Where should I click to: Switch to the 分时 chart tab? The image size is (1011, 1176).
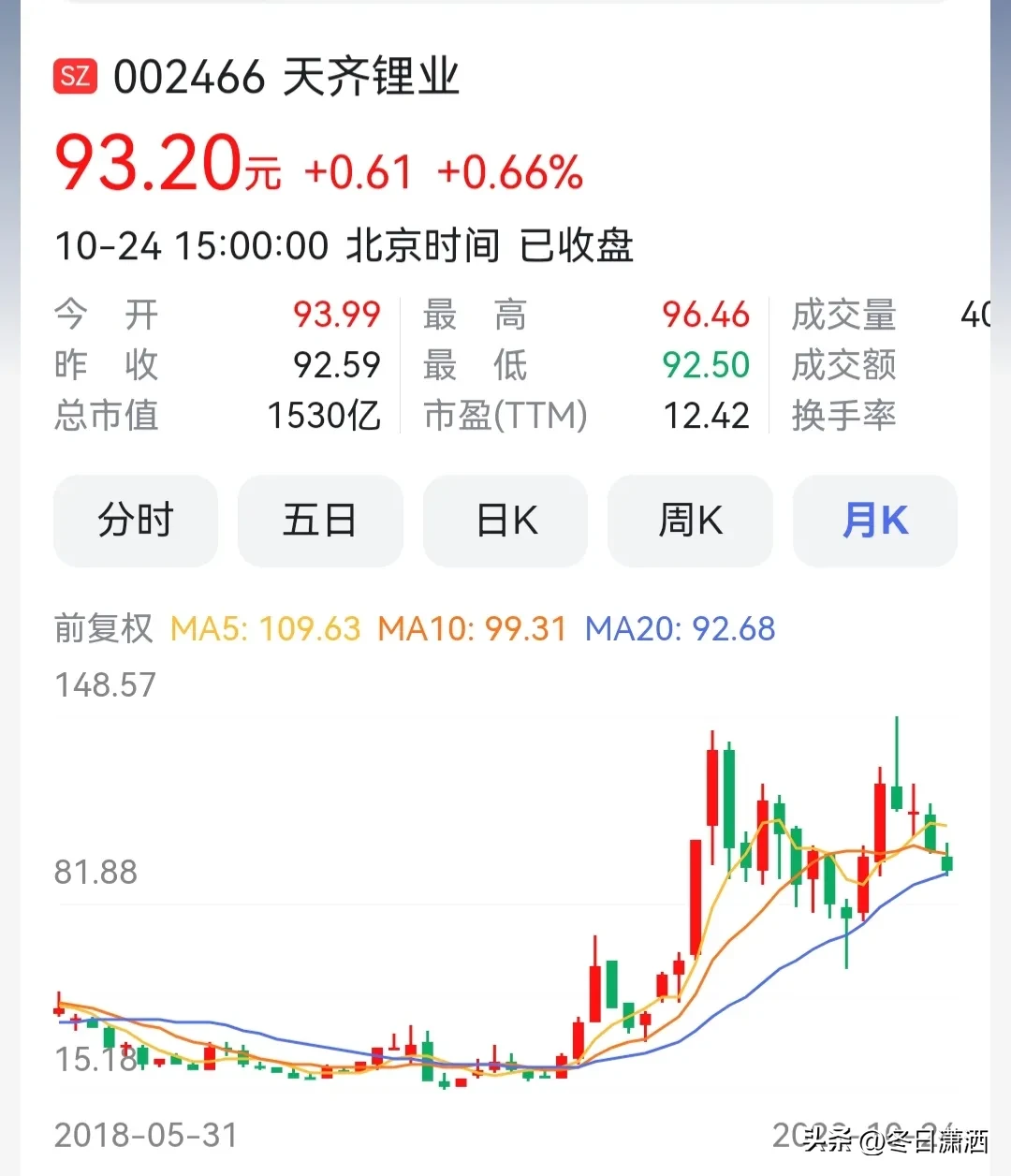[136, 521]
